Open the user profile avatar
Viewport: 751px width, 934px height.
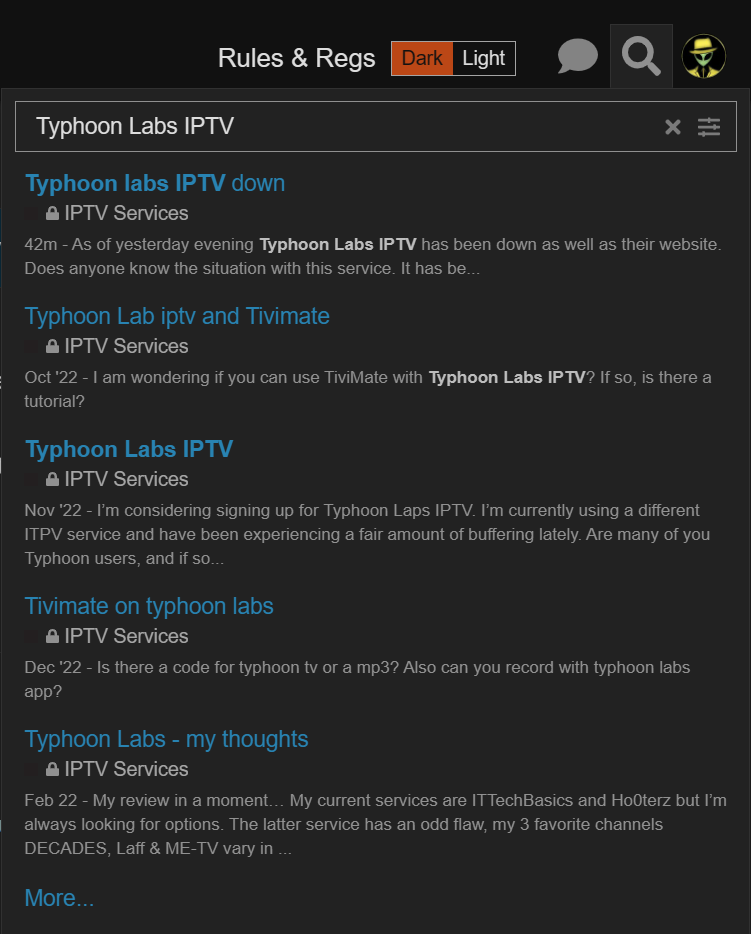704,57
